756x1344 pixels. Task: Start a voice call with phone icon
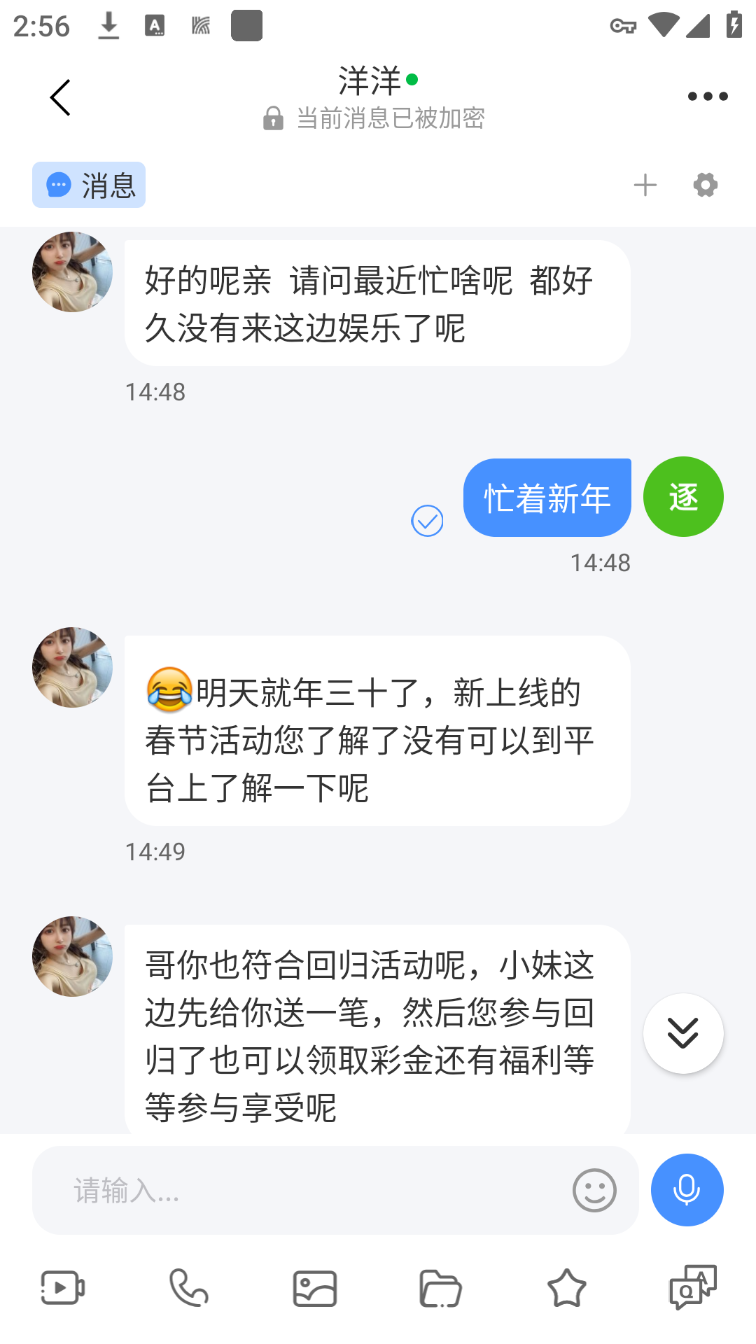pyautogui.click(x=188, y=1288)
